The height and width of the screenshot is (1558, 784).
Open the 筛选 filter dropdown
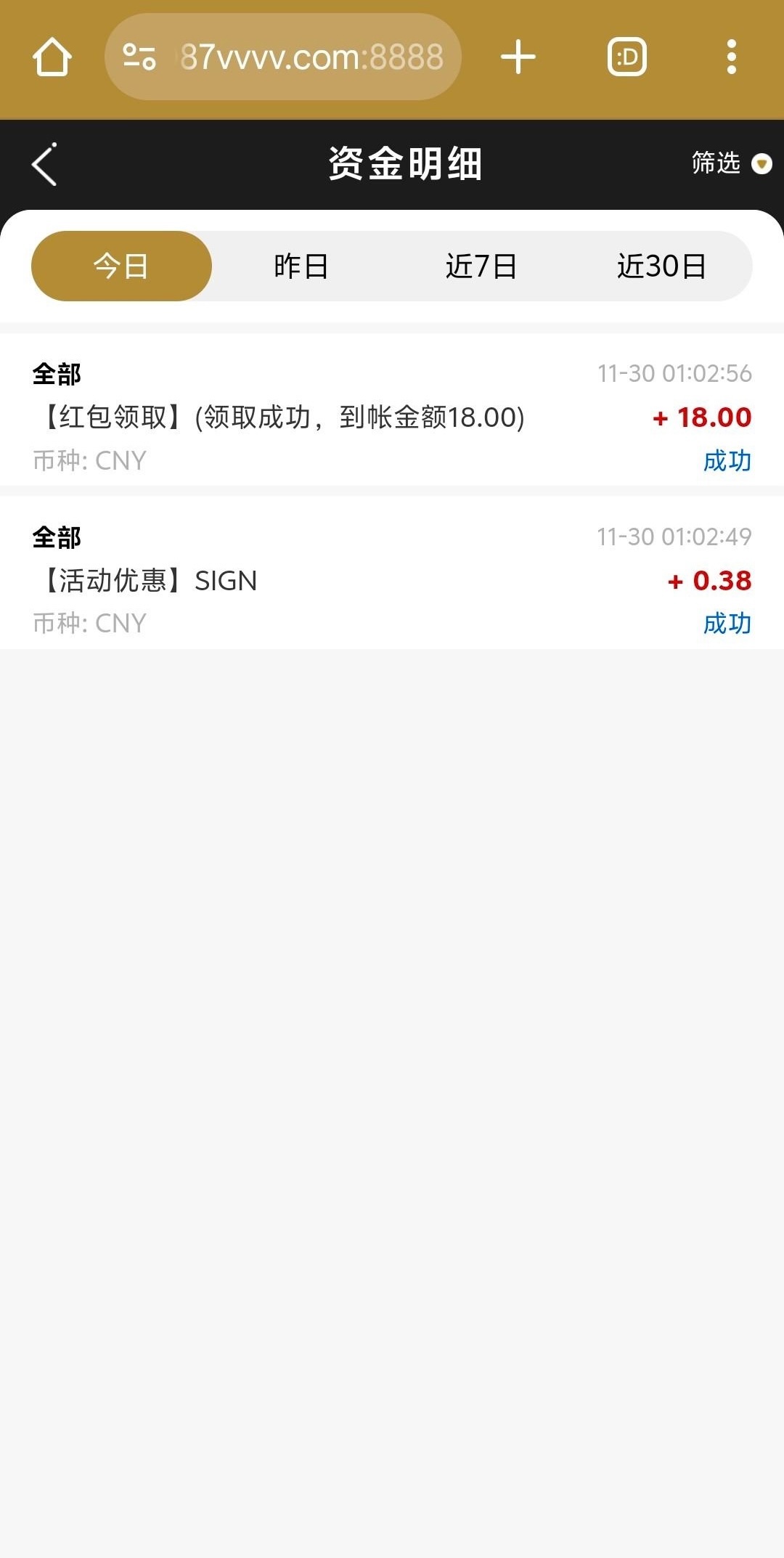coord(730,163)
